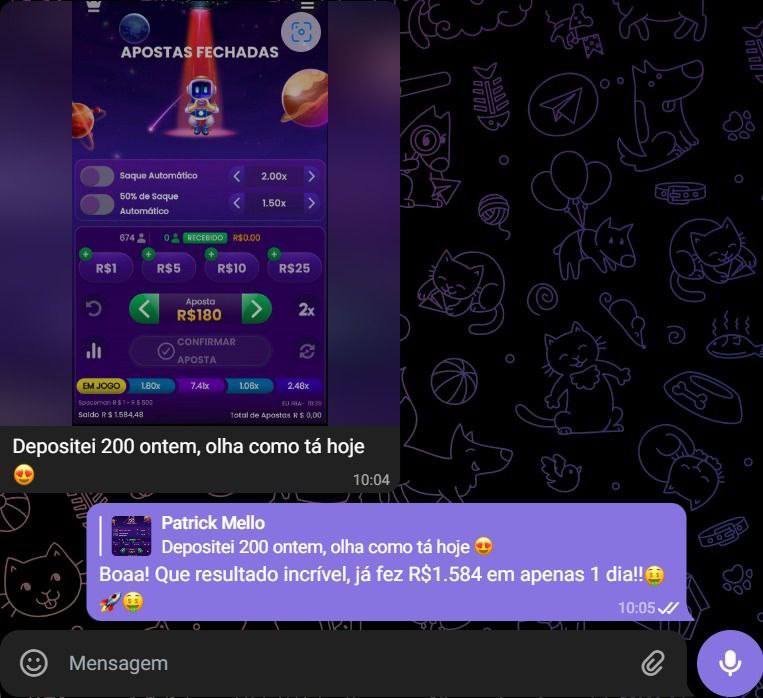Attach a file with the paperclip

coord(653,662)
